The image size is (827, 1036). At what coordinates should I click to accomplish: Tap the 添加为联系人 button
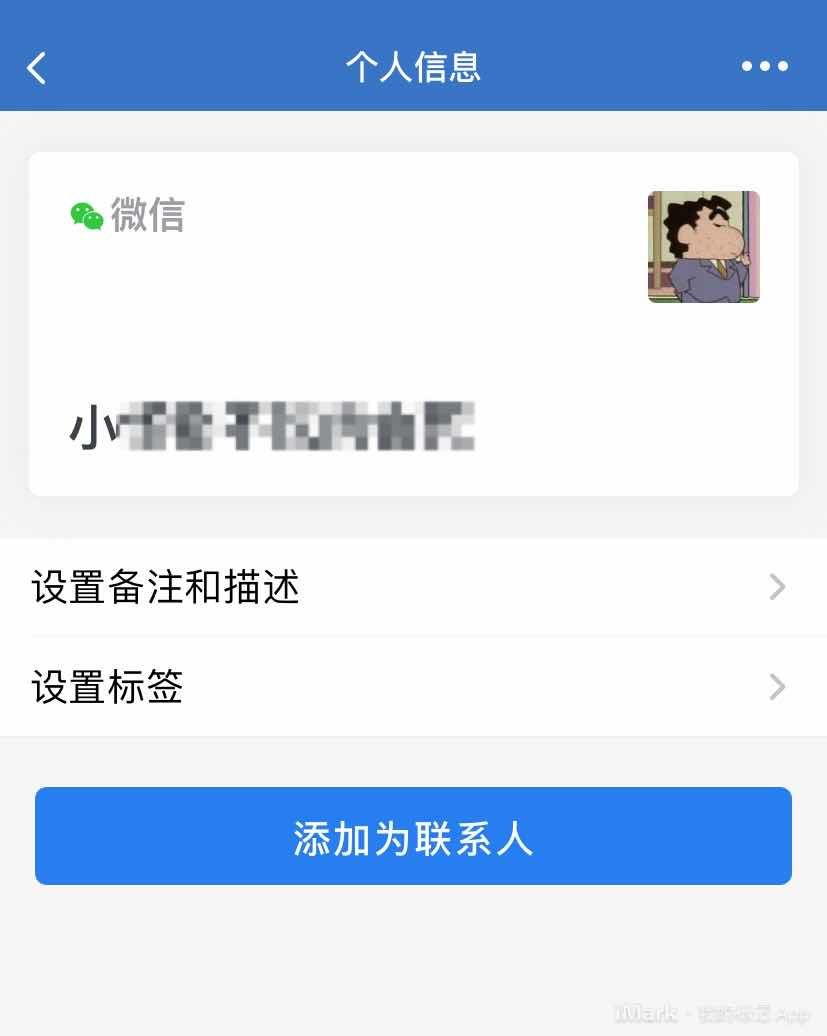click(x=413, y=836)
